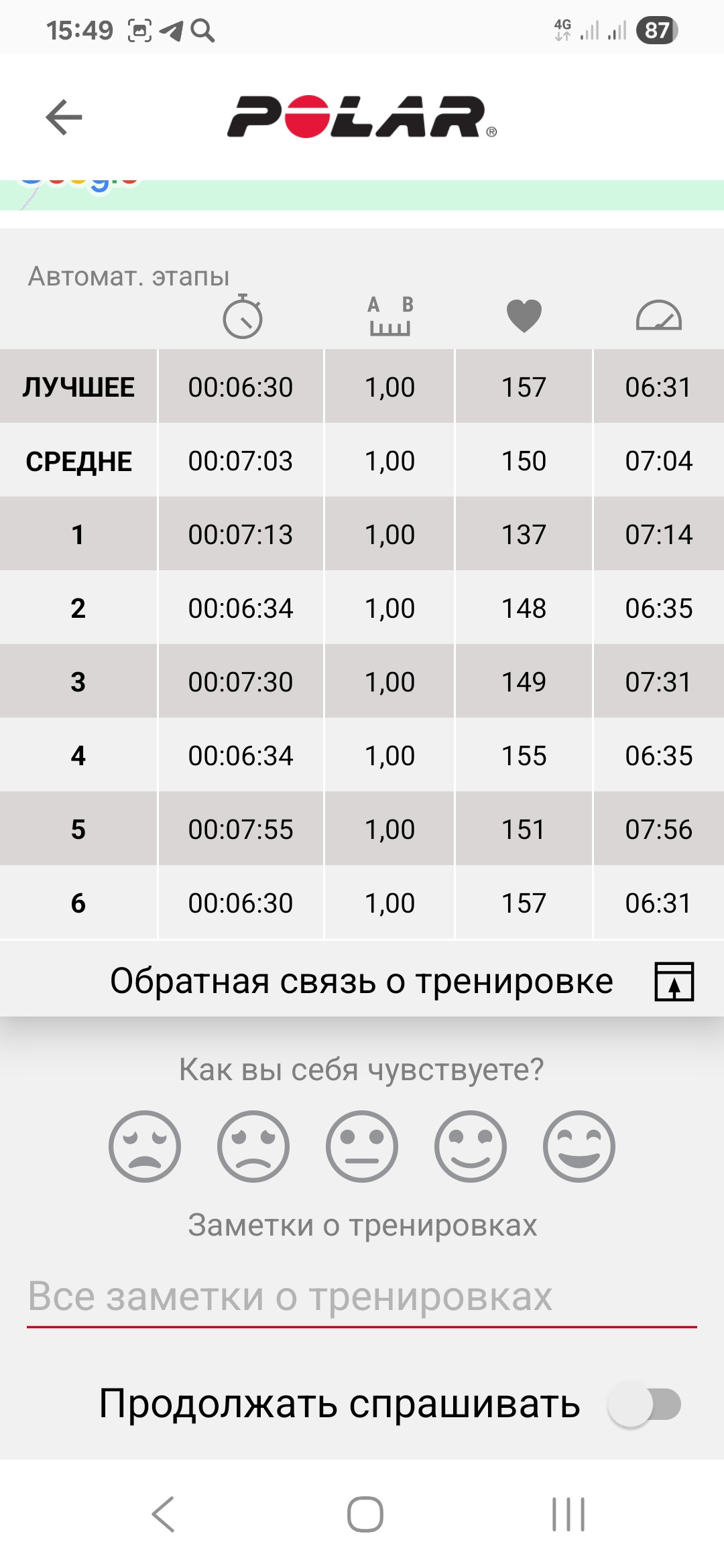The height and width of the screenshot is (1568, 724).
Task: Enable the "Продолжать спрашивать" switch
Action: 644,1404
